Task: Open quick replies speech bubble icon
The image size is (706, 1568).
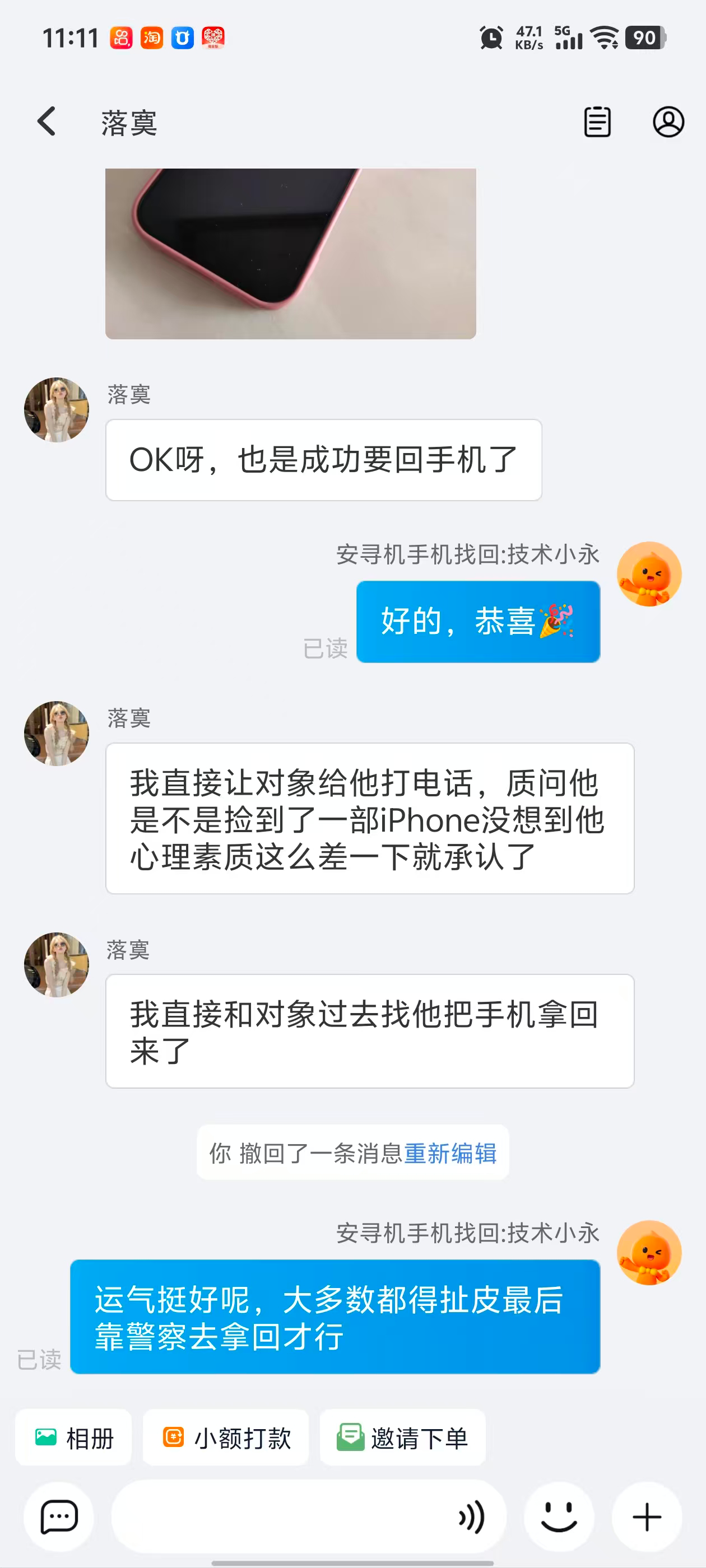Action: (59, 1517)
